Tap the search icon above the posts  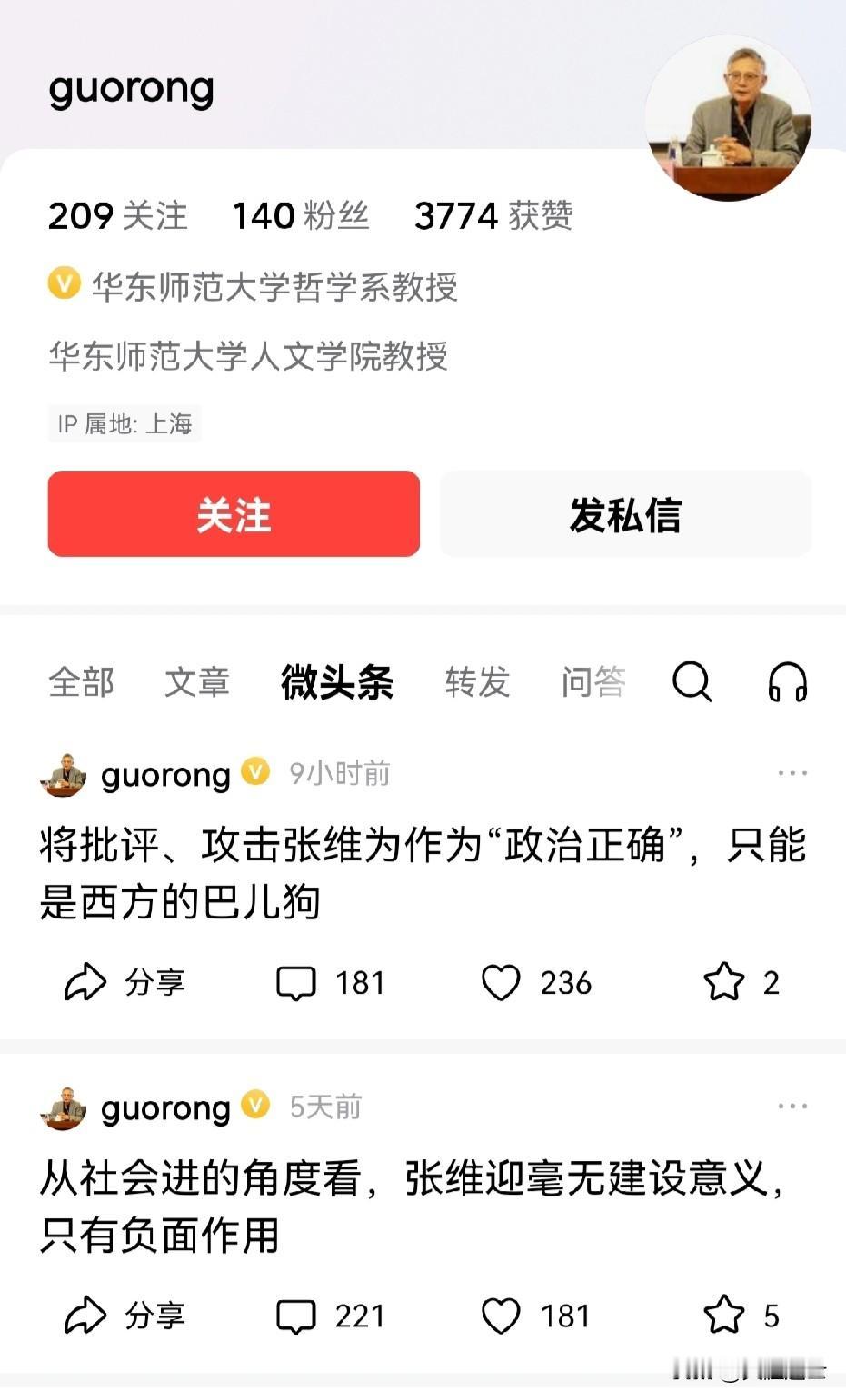pyautogui.click(x=693, y=683)
